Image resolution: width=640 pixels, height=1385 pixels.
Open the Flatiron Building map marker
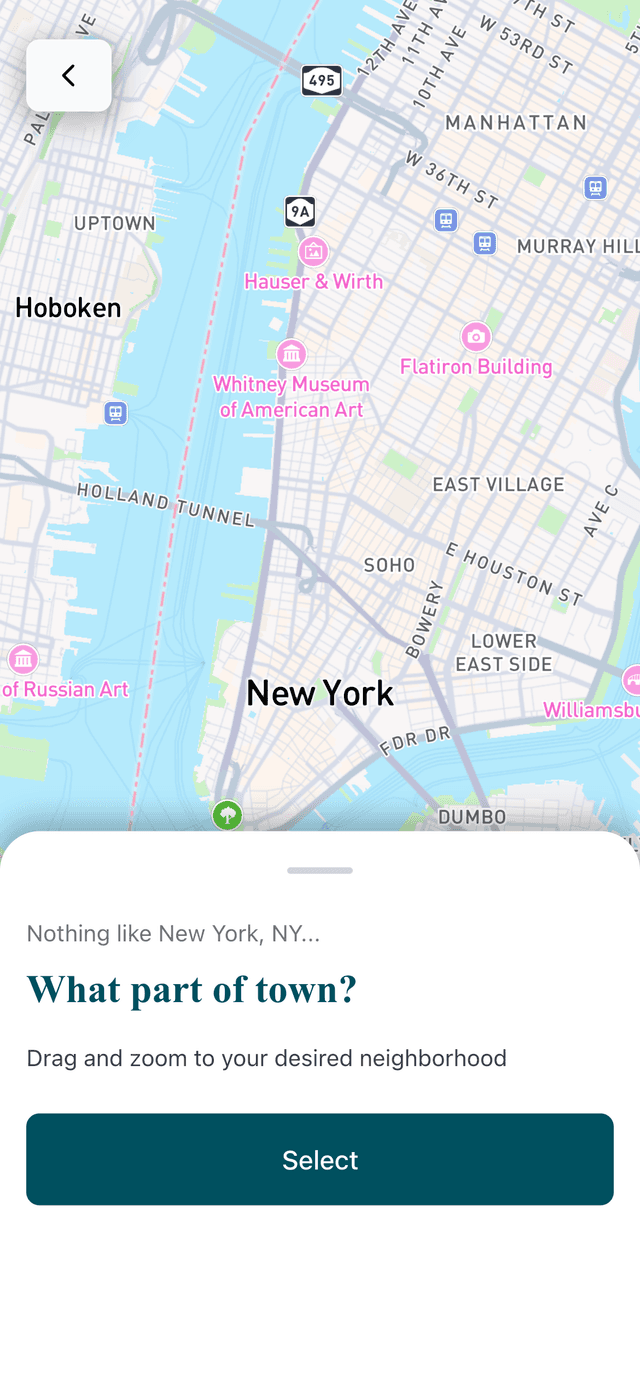[476, 337]
